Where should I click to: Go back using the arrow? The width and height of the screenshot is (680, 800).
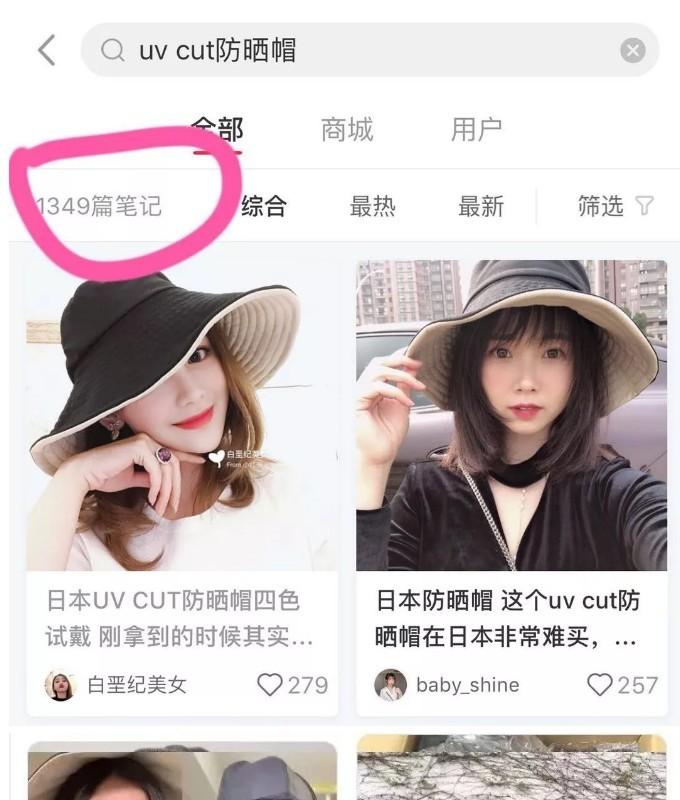point(46,51)
